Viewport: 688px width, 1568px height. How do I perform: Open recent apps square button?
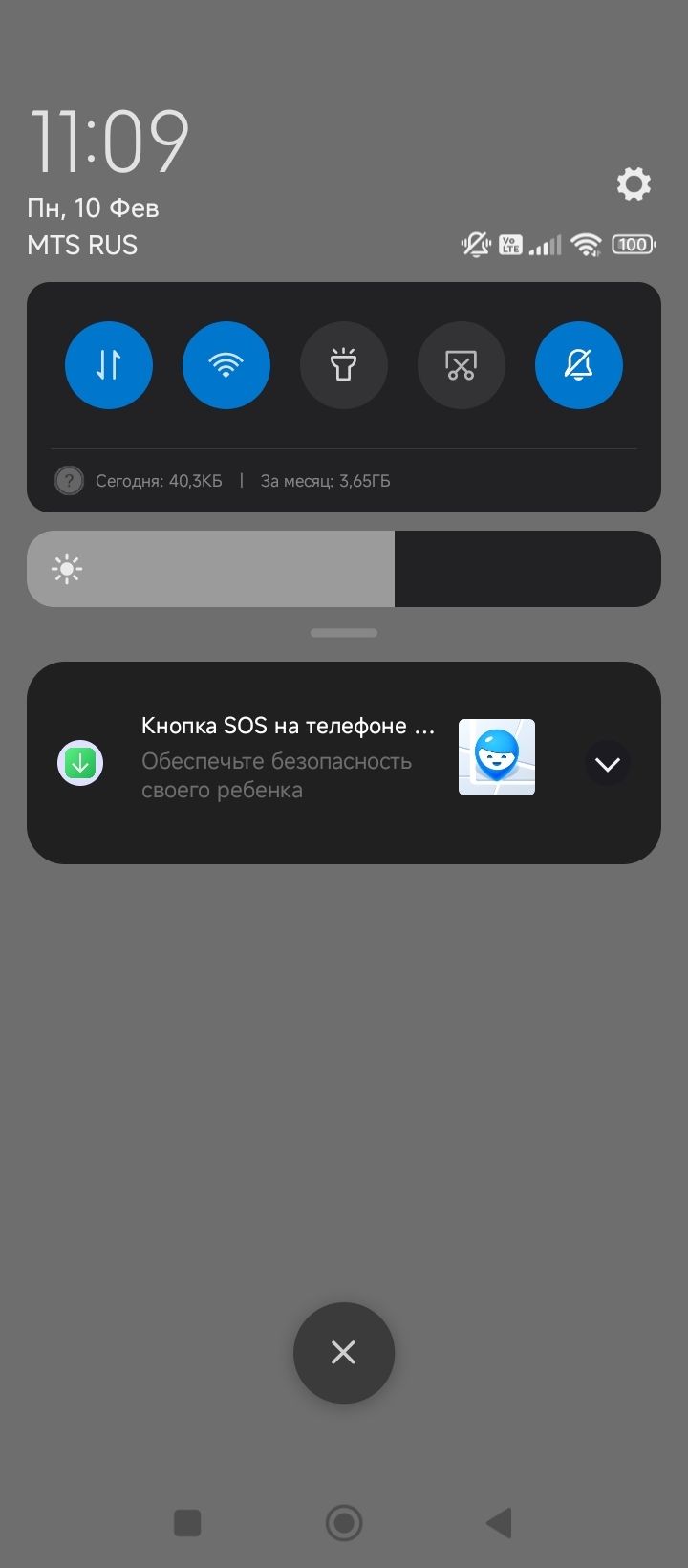tap(187, 1523)
